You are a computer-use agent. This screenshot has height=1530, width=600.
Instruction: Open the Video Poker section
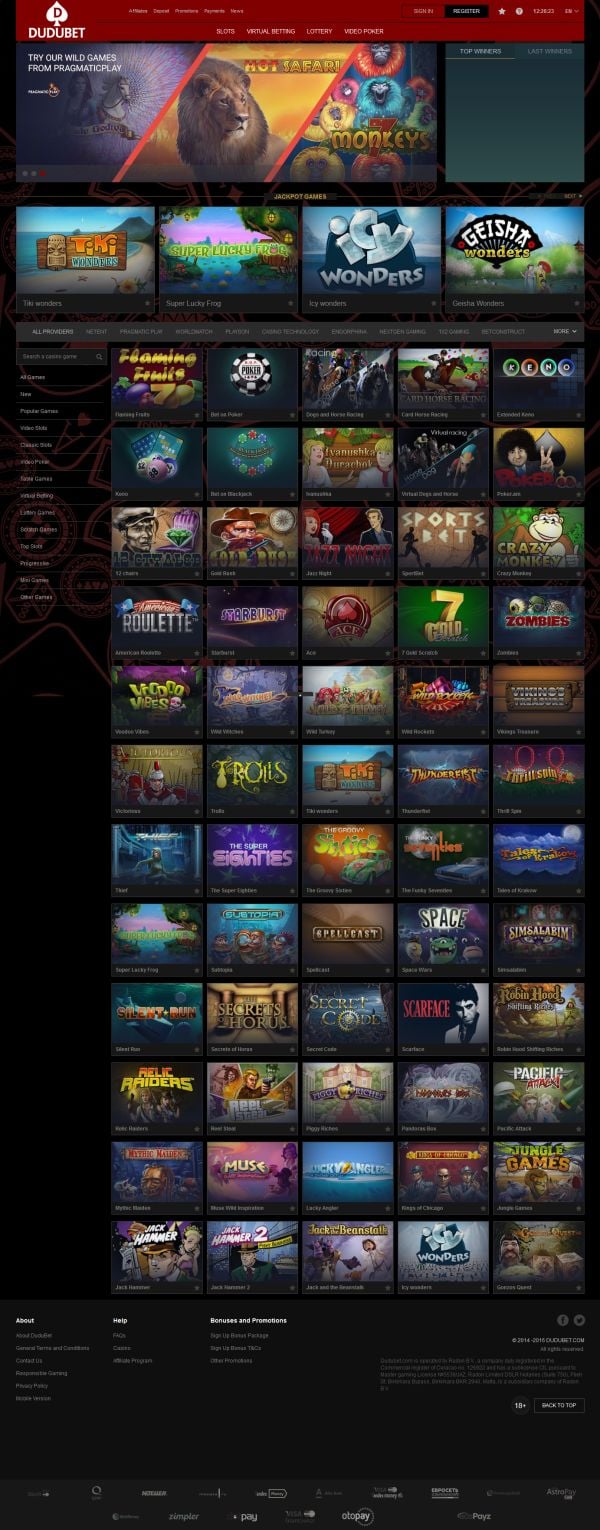(363, 31)
